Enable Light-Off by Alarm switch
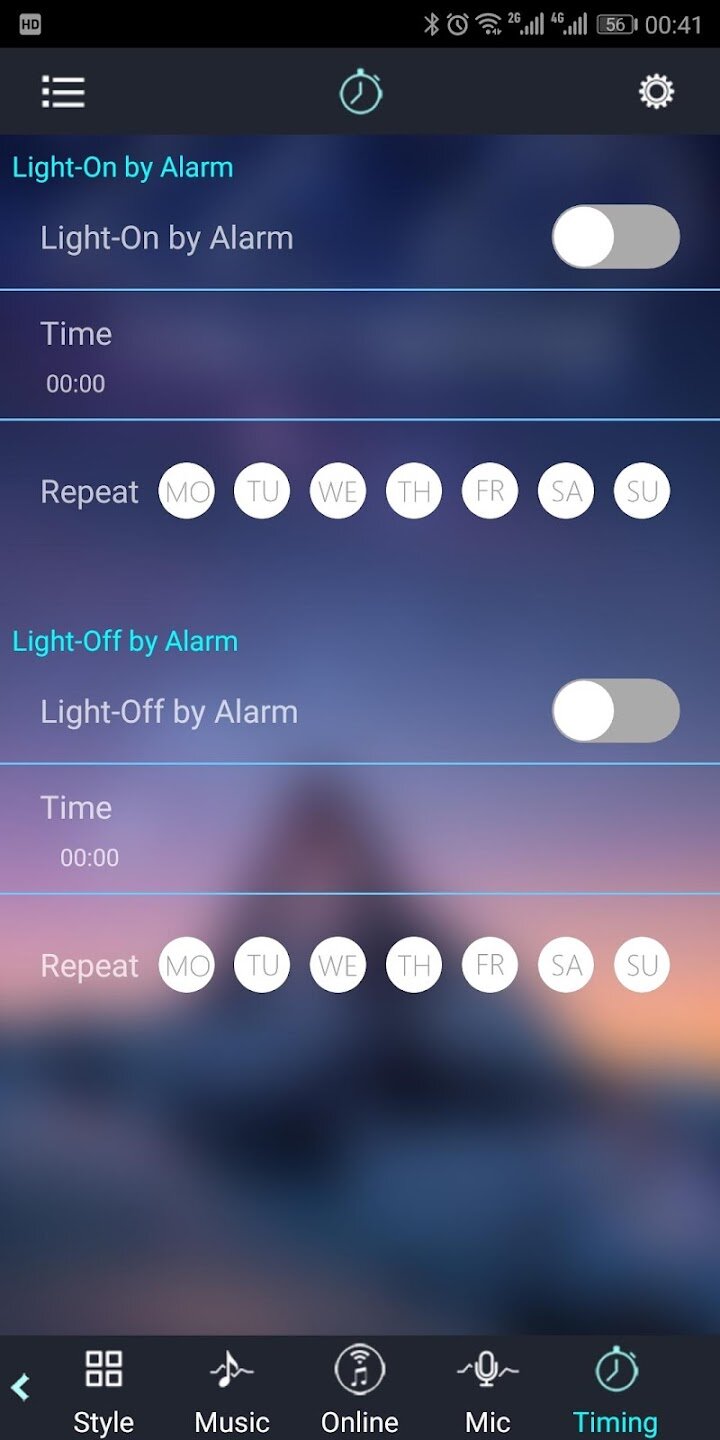 [615, 711]
